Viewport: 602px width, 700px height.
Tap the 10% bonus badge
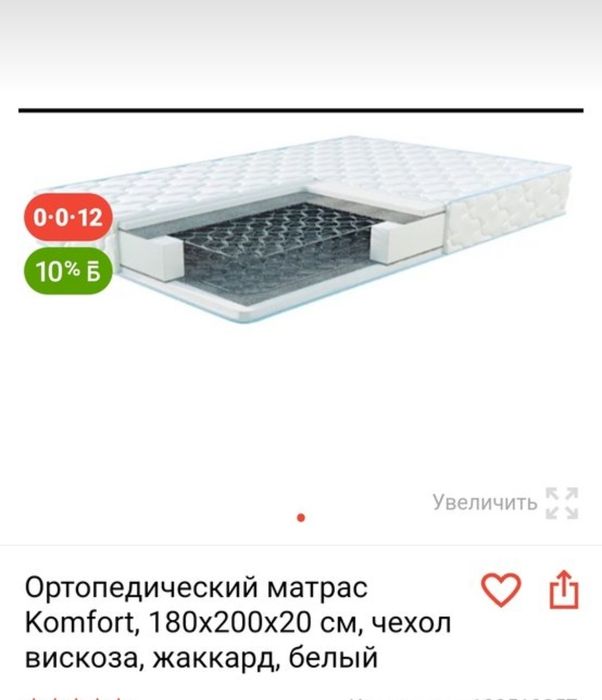[x=67, y=272]
